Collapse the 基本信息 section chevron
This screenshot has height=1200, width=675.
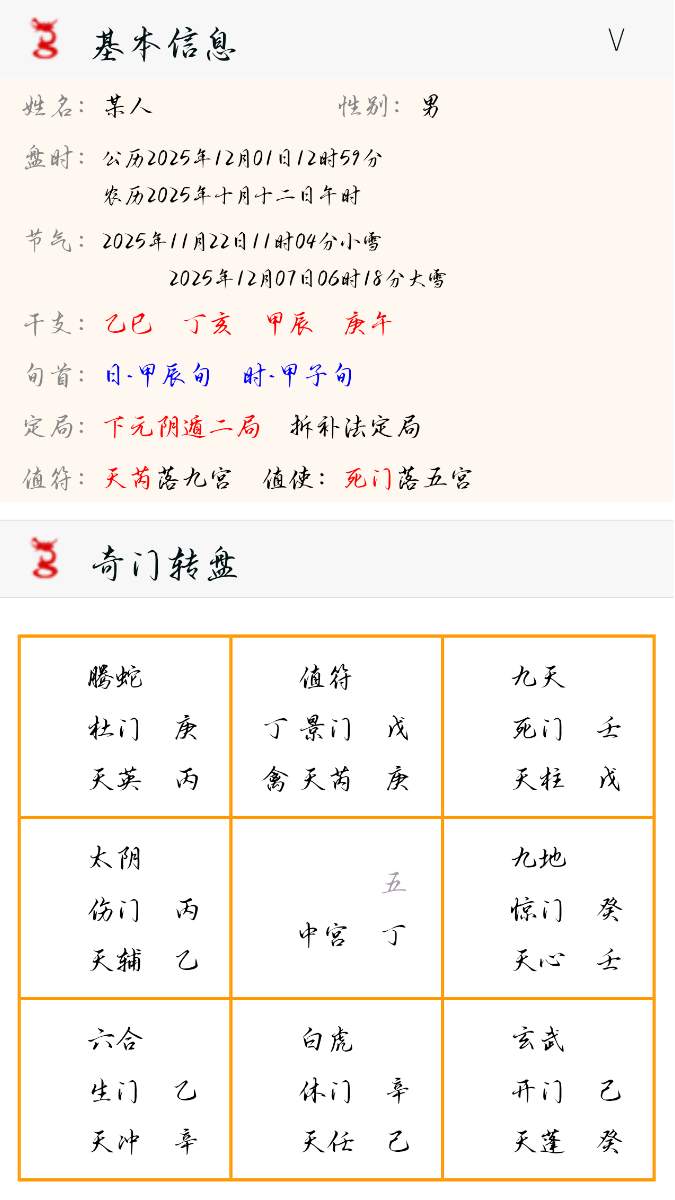(616, 41)
